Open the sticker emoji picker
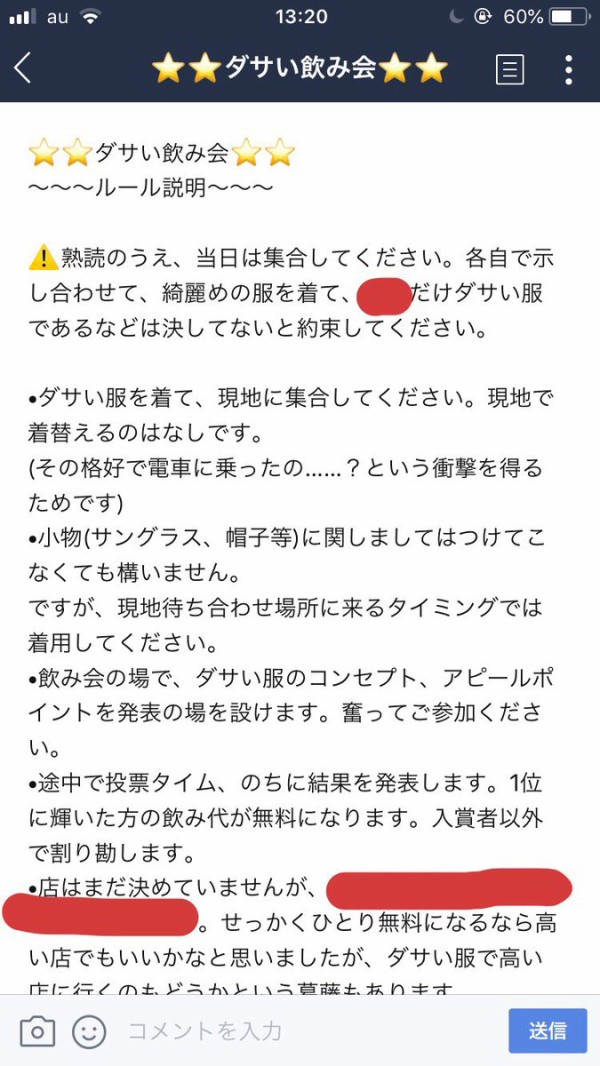Screen dimensions: 600x1066 coord(89,1030)
